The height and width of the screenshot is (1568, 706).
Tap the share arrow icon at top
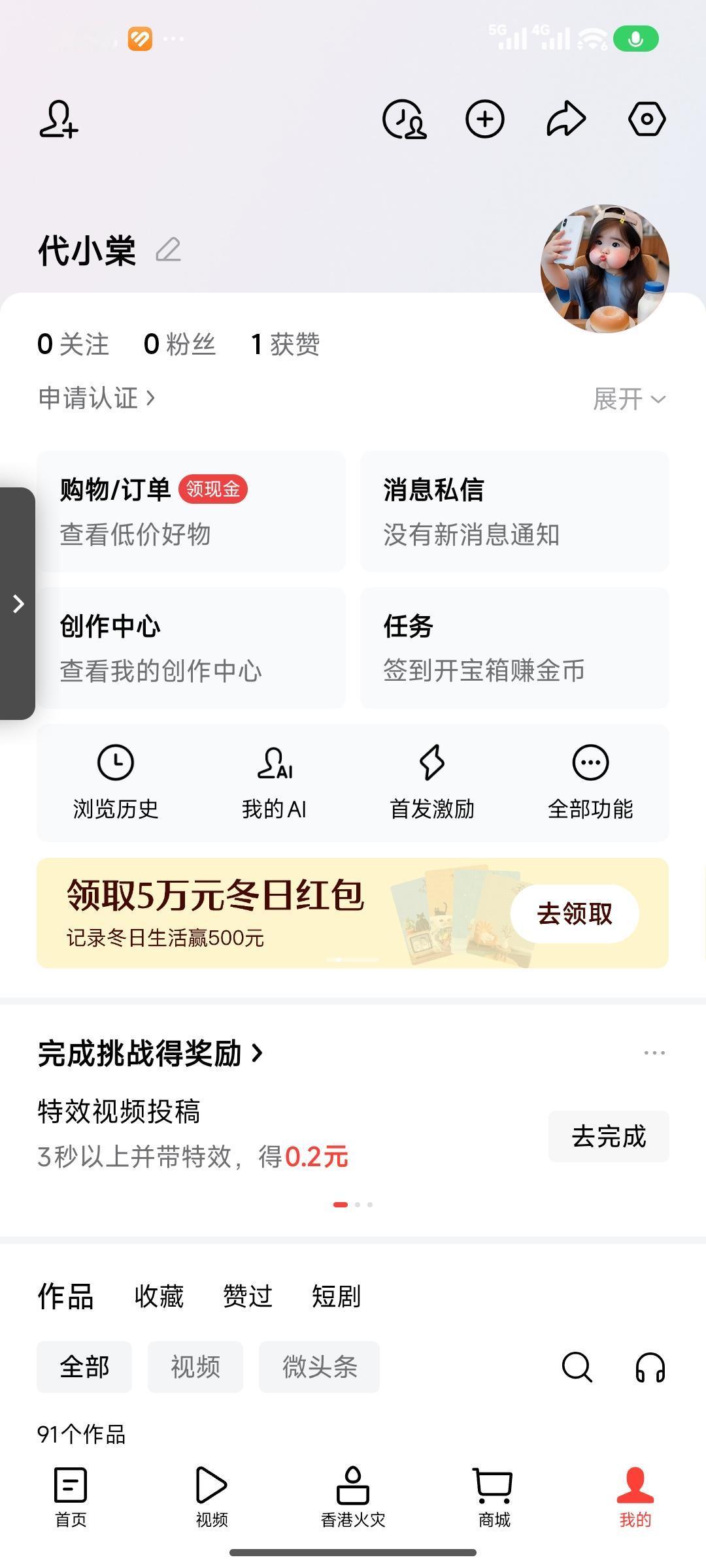[567, 120]
